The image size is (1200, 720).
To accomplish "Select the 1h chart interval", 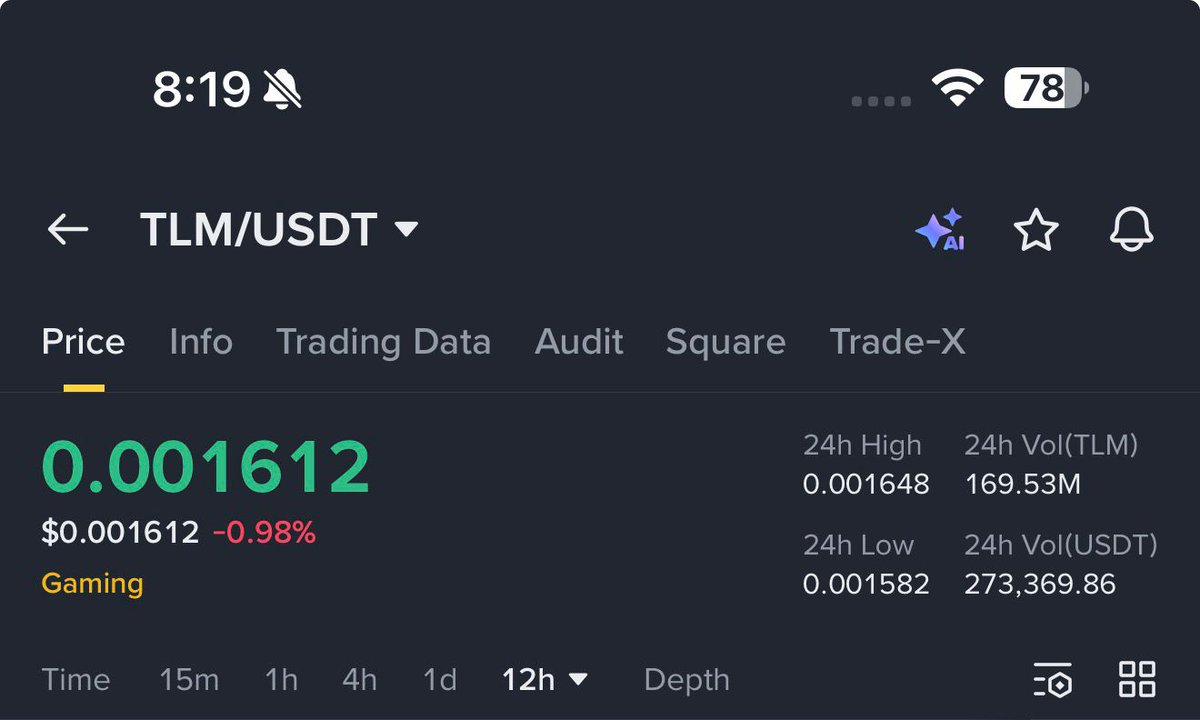I will tap(281, 680).
